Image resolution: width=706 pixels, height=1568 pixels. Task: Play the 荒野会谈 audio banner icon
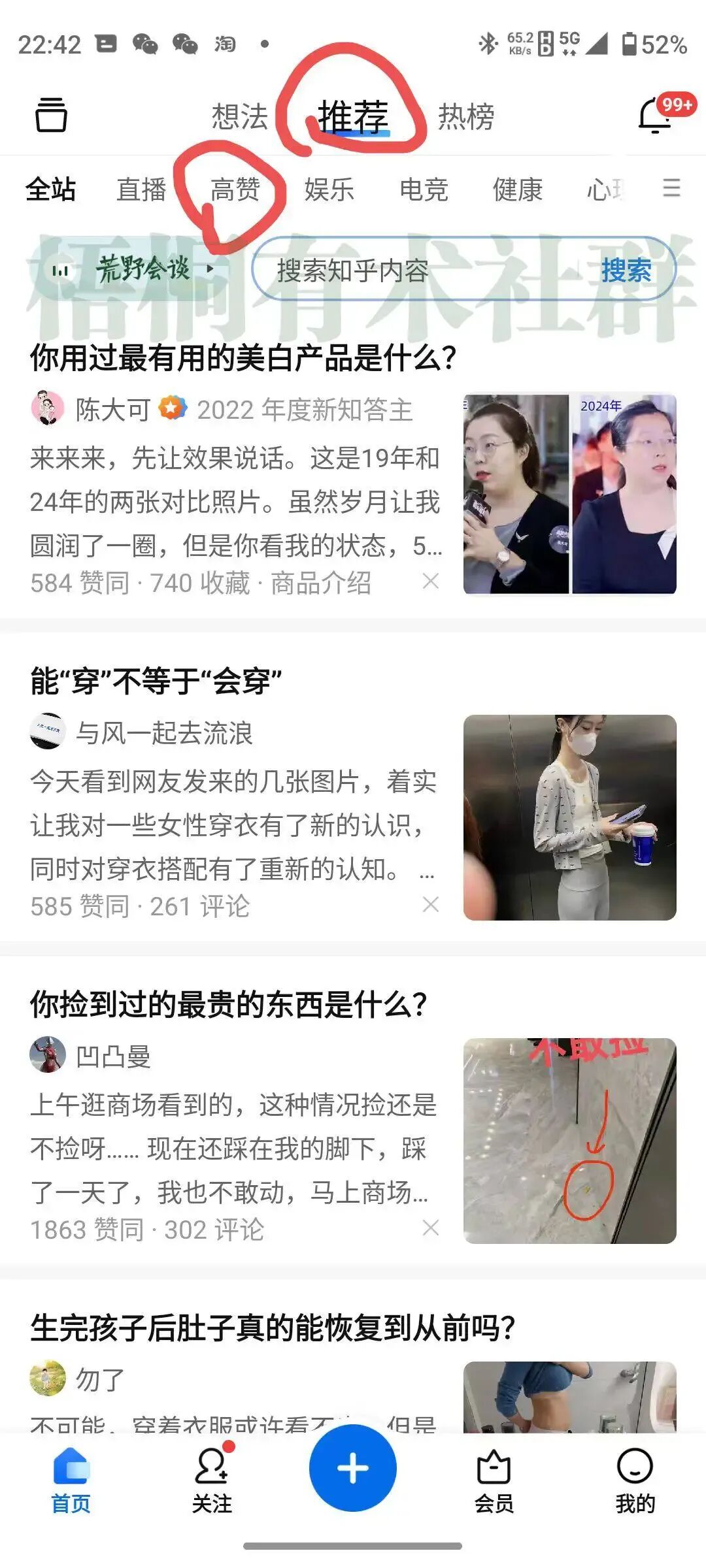point(62,268)
